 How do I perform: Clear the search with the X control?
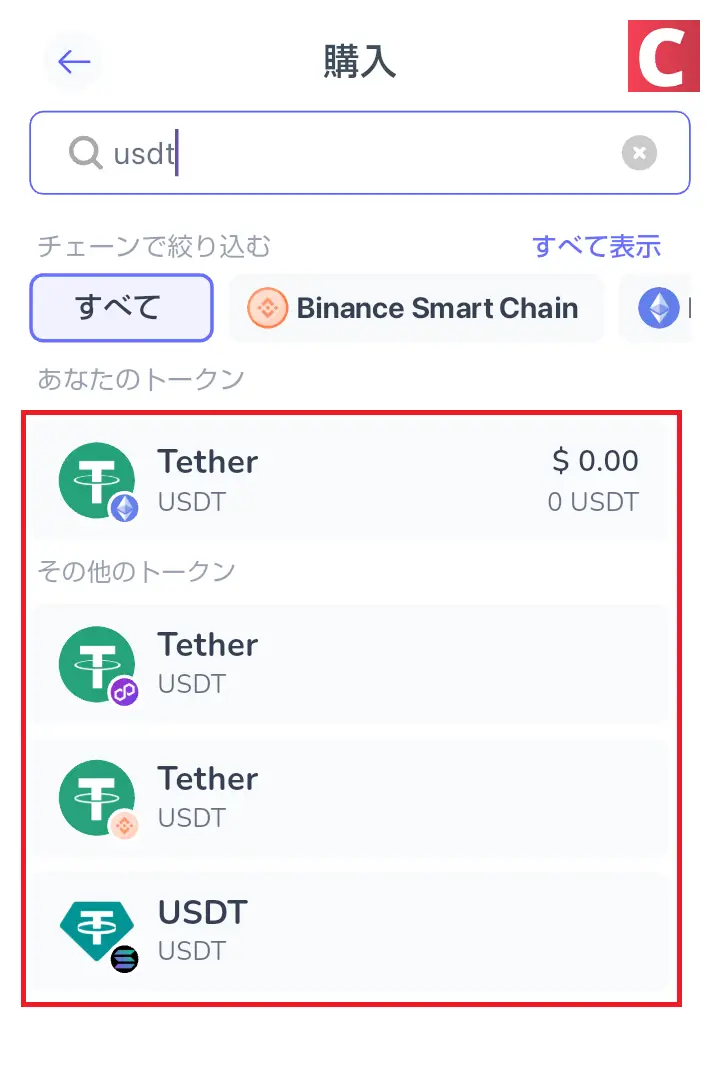click(x=638, y=152)
